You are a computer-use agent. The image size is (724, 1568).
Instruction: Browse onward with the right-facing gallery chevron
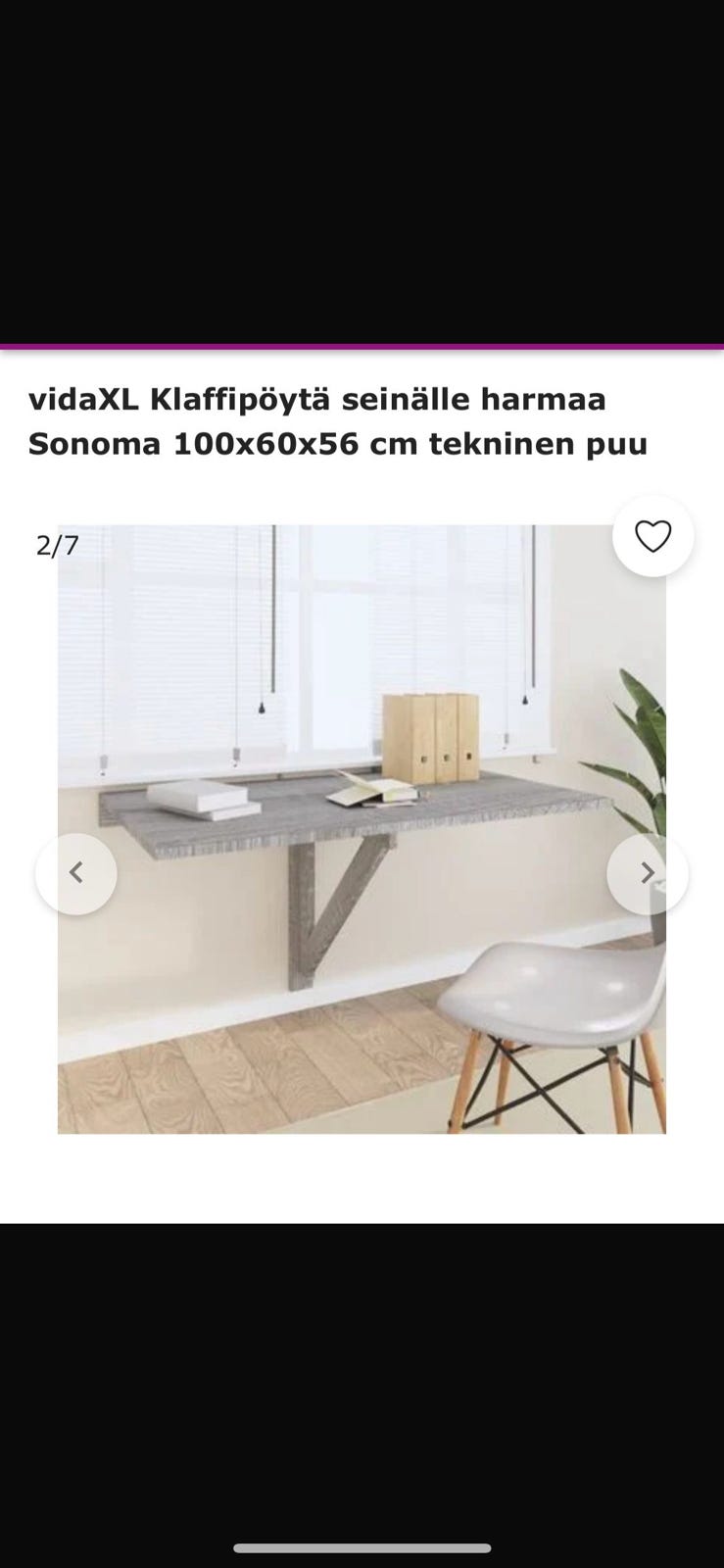point(648,873)
